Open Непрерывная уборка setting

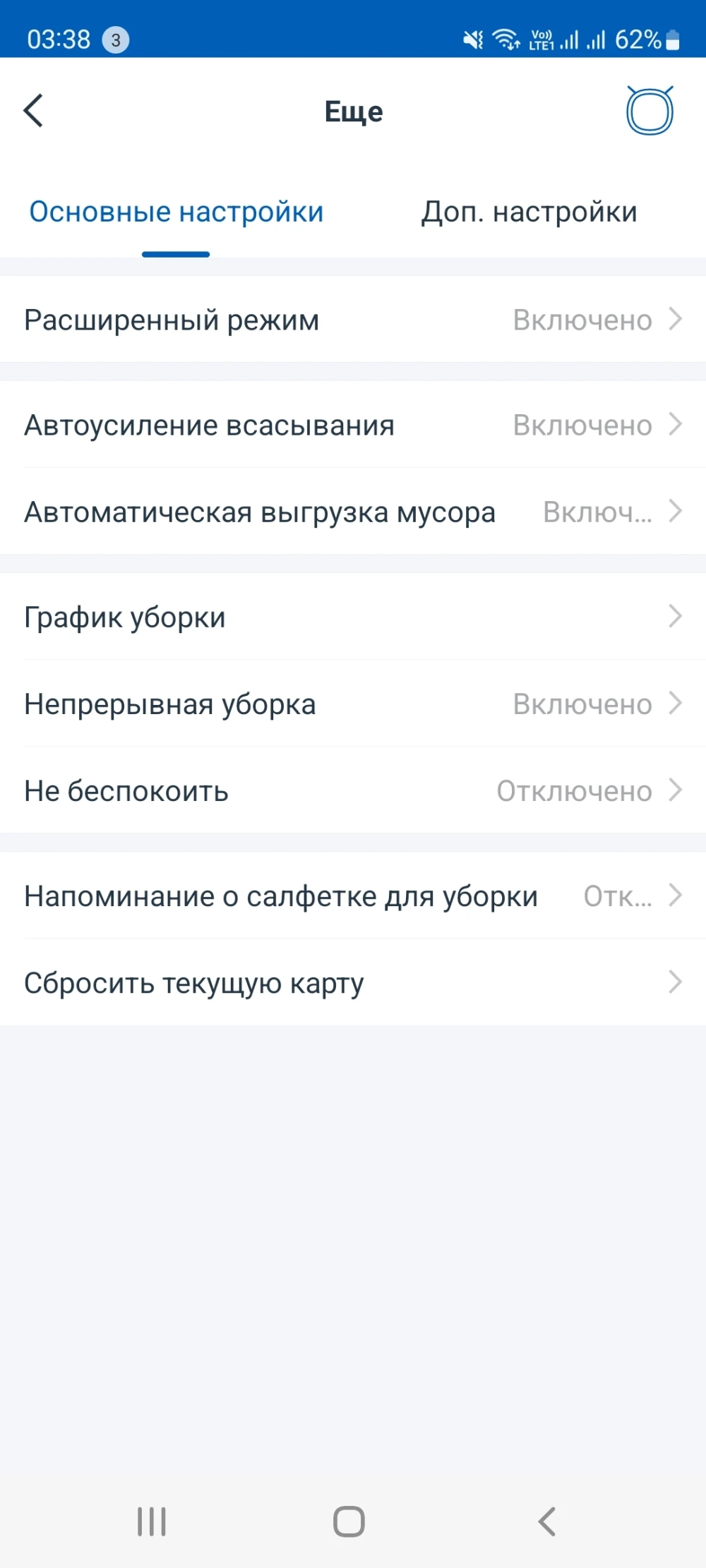353,704
